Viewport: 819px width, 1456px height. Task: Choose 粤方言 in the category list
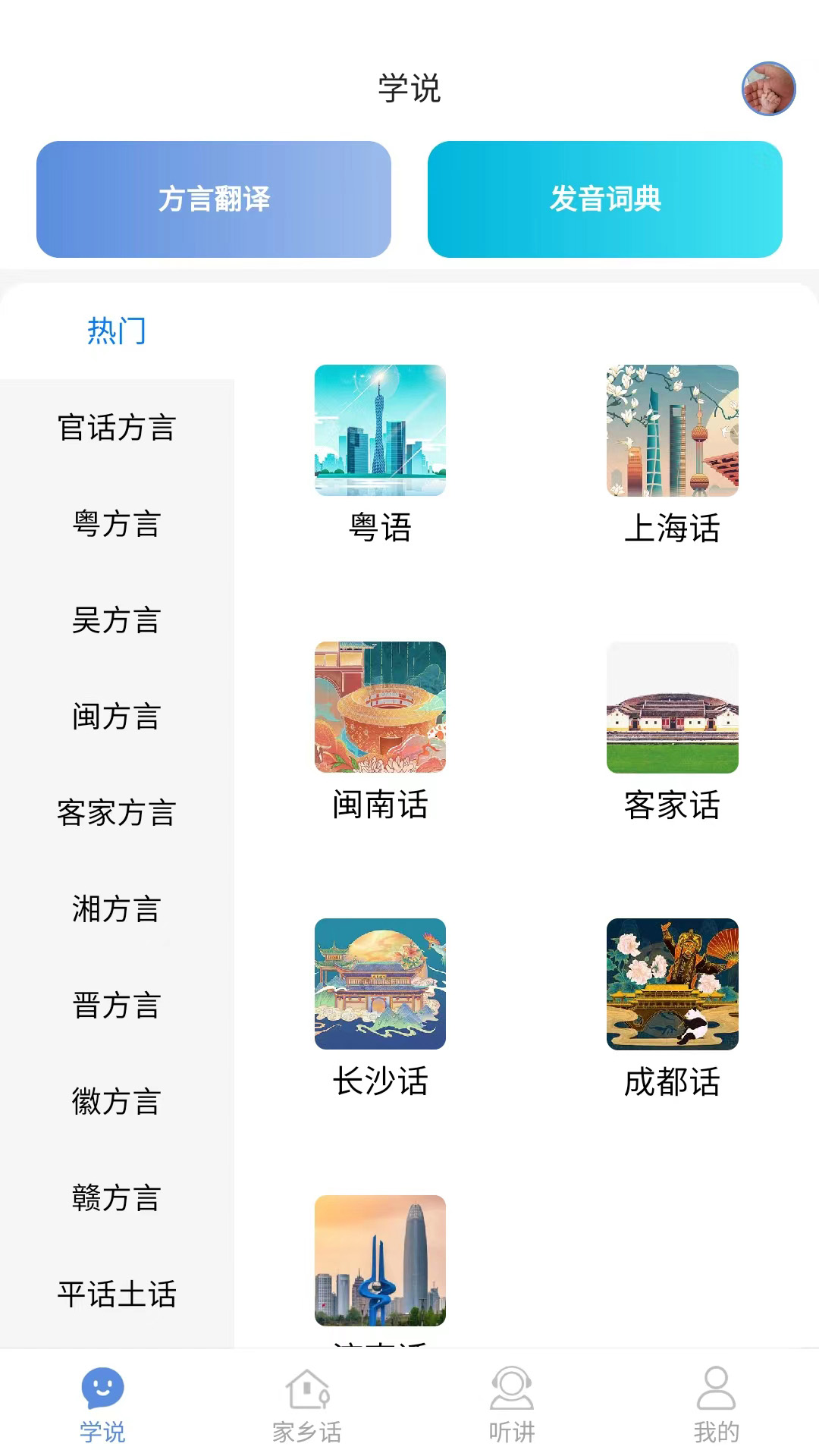[116, 525]
